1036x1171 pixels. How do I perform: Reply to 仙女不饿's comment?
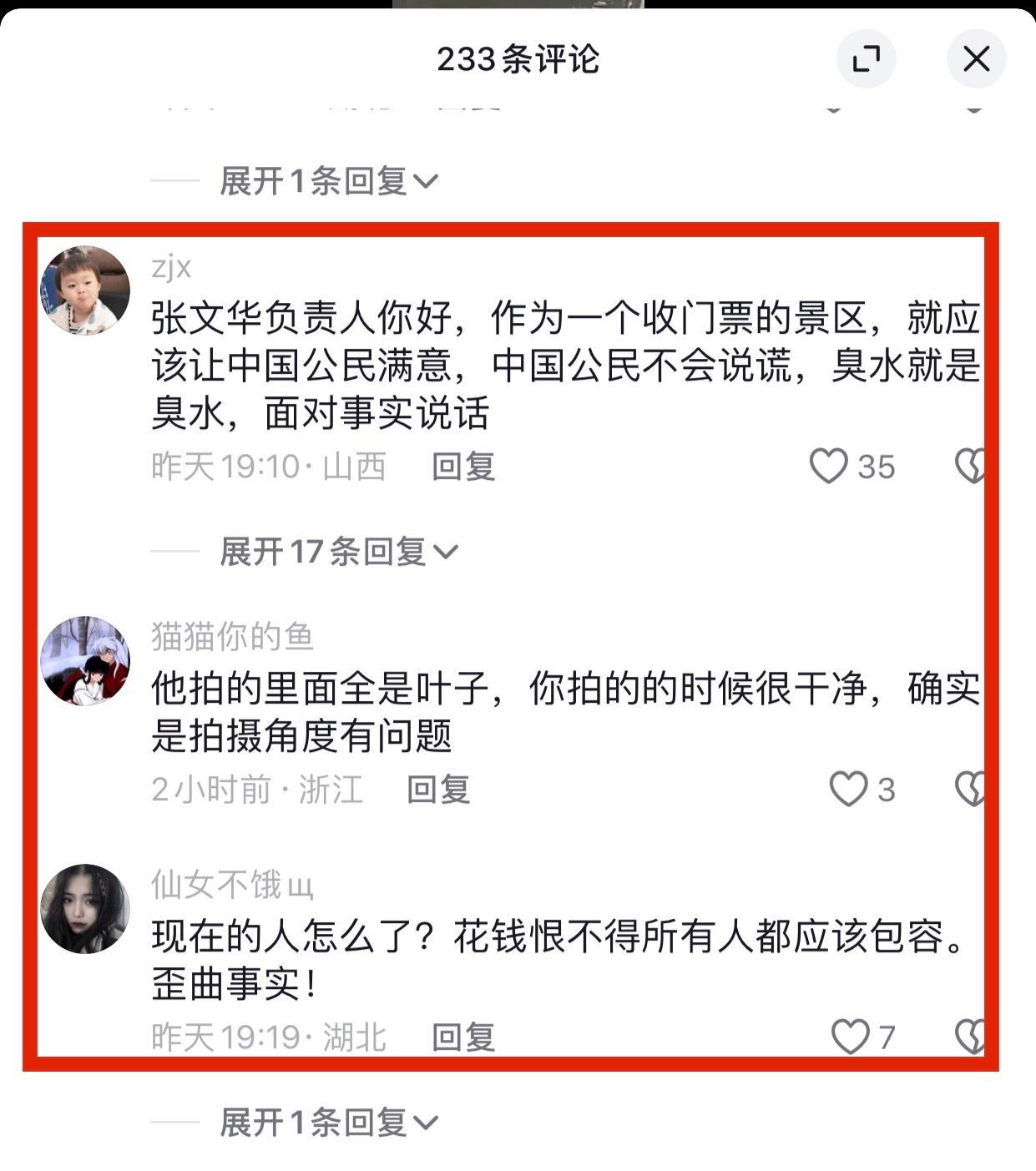click(x=463, y=1037)
